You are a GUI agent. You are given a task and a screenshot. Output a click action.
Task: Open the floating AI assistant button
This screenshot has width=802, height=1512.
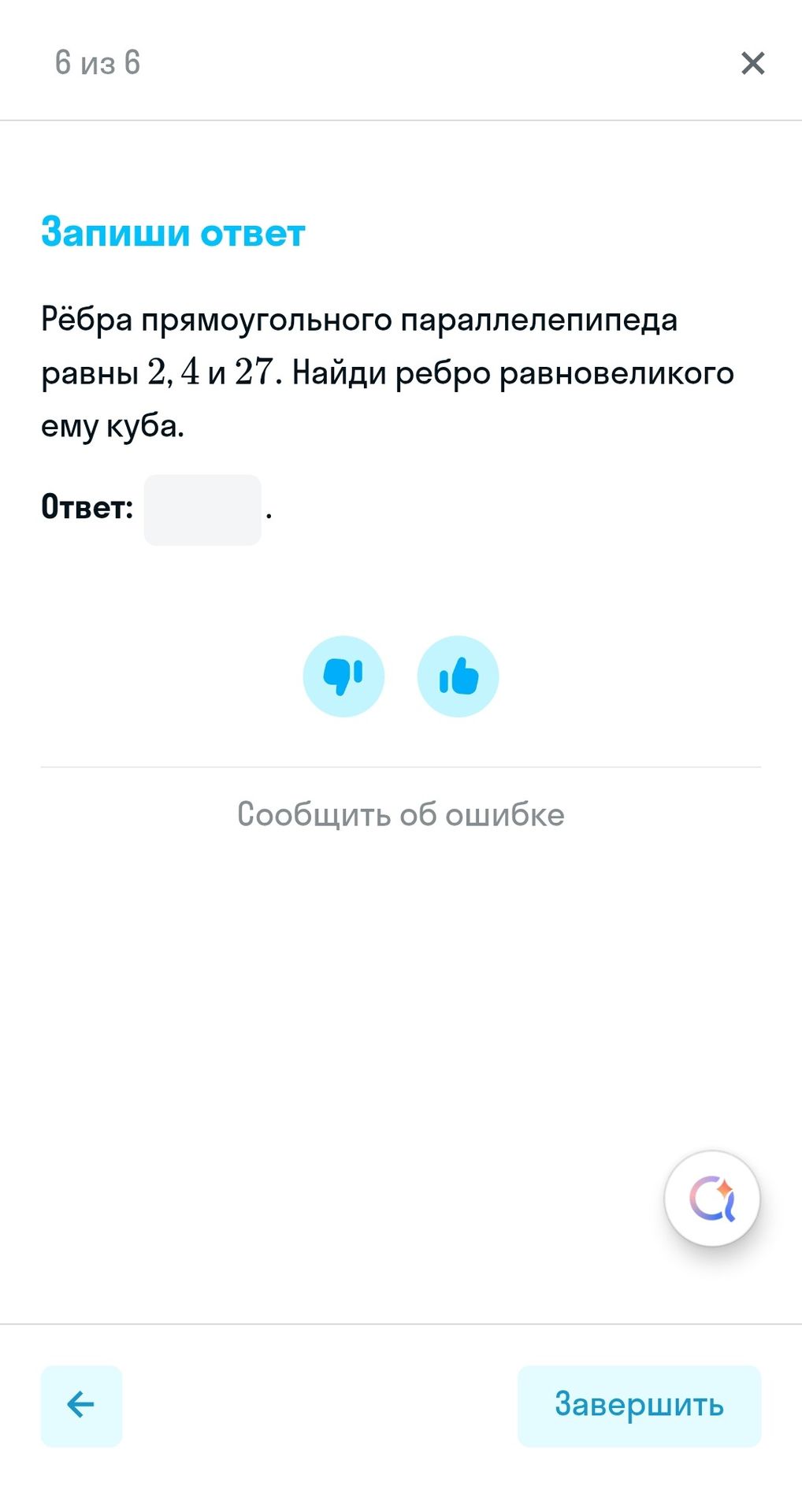pos(712,1199)
